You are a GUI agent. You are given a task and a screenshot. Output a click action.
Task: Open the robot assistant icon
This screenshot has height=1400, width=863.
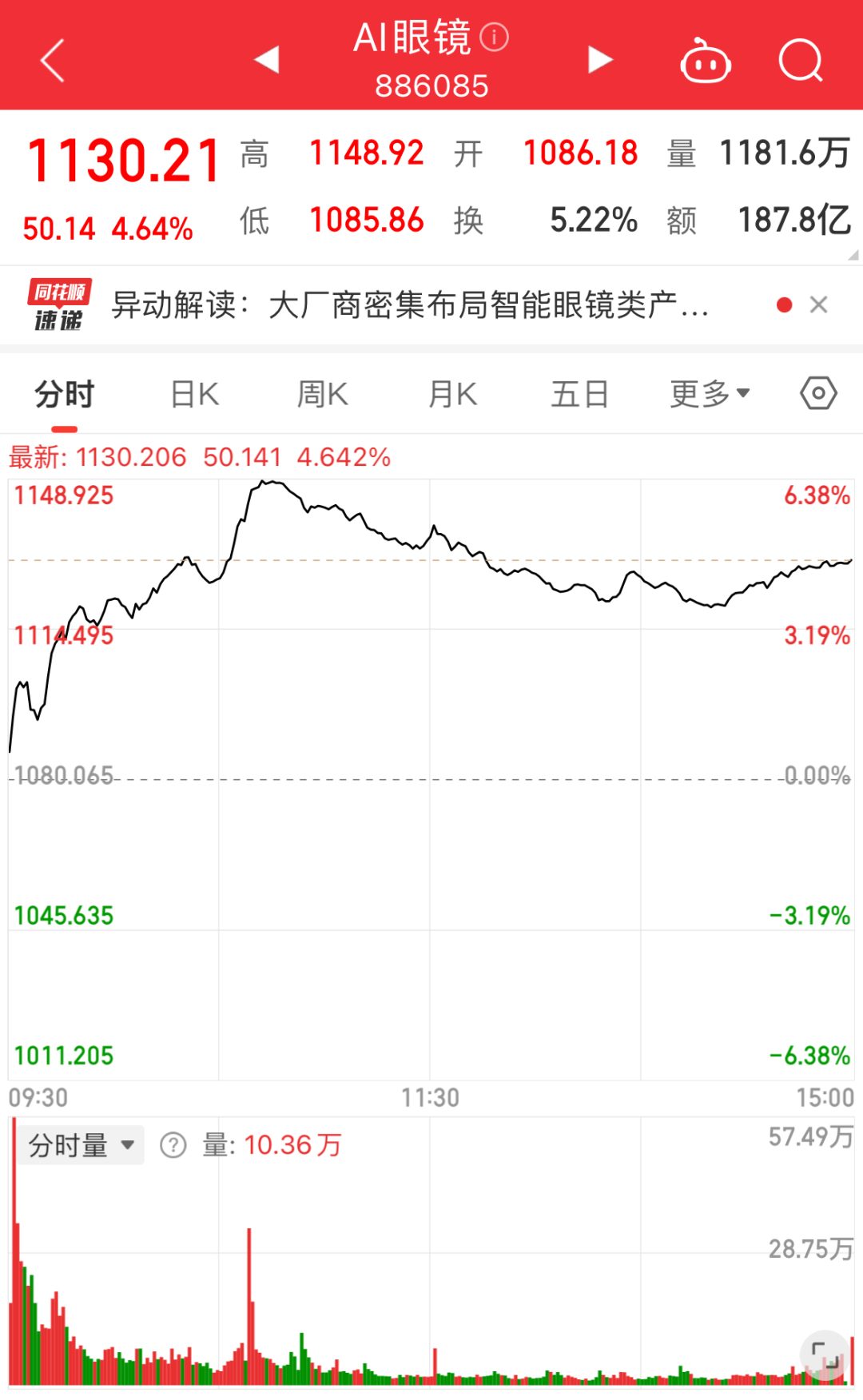click(x=705, y=62)
